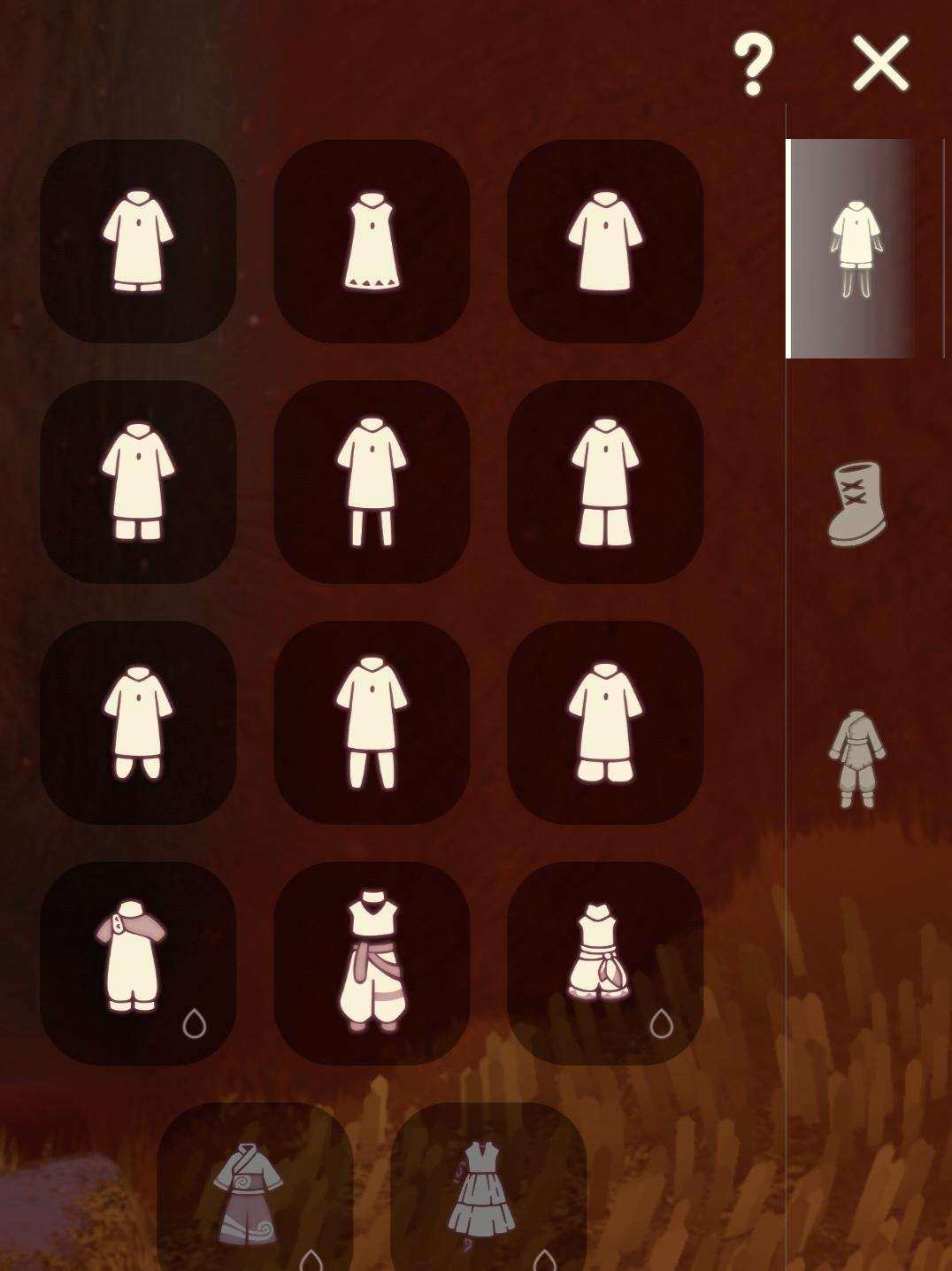
Task: Choose the tunic with thin straight legs
Action: (x=372, y=481)
